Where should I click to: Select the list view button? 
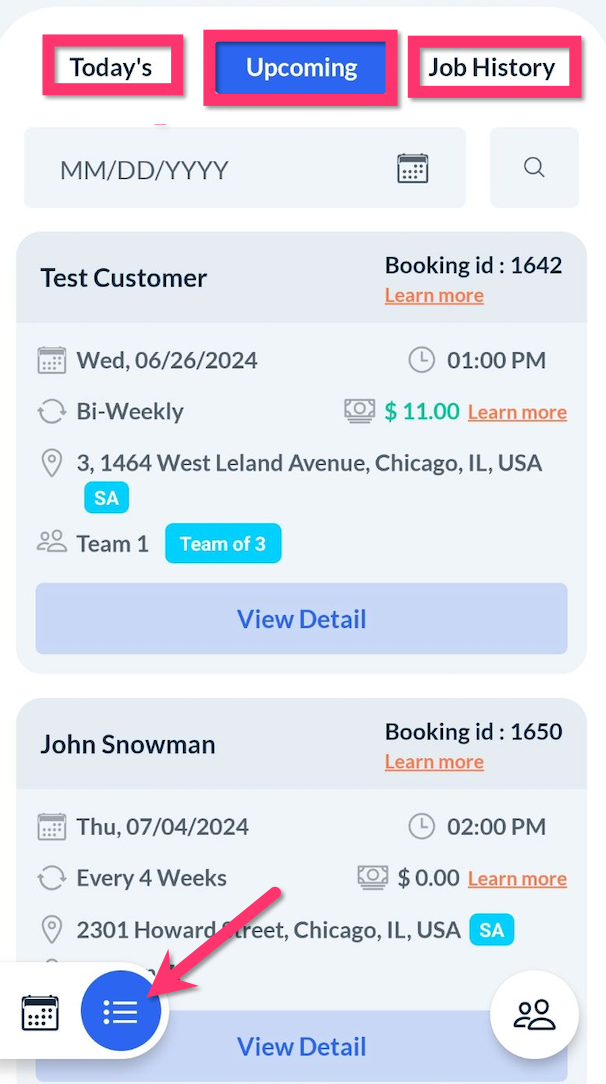[x=120, y=1012]
